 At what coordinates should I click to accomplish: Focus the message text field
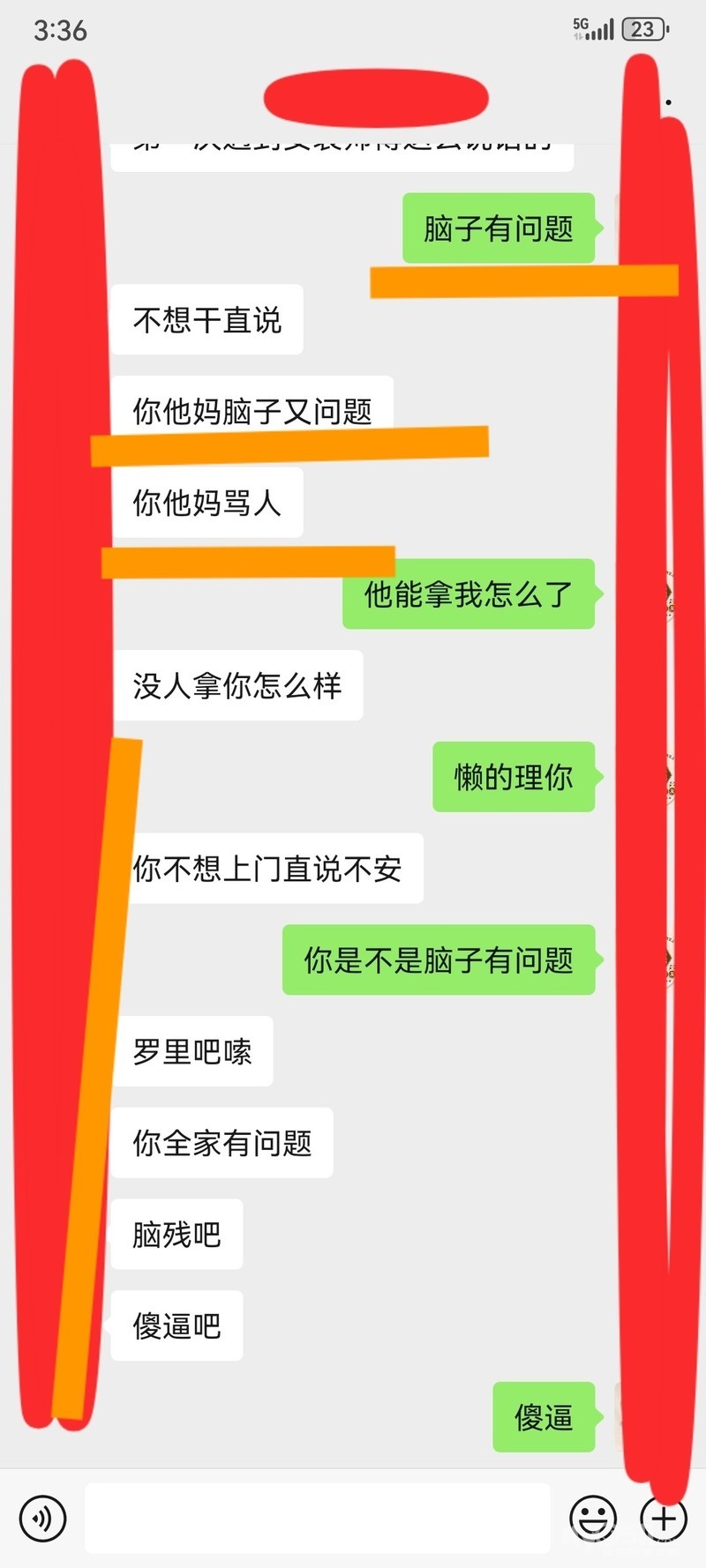click(318, 1518)
